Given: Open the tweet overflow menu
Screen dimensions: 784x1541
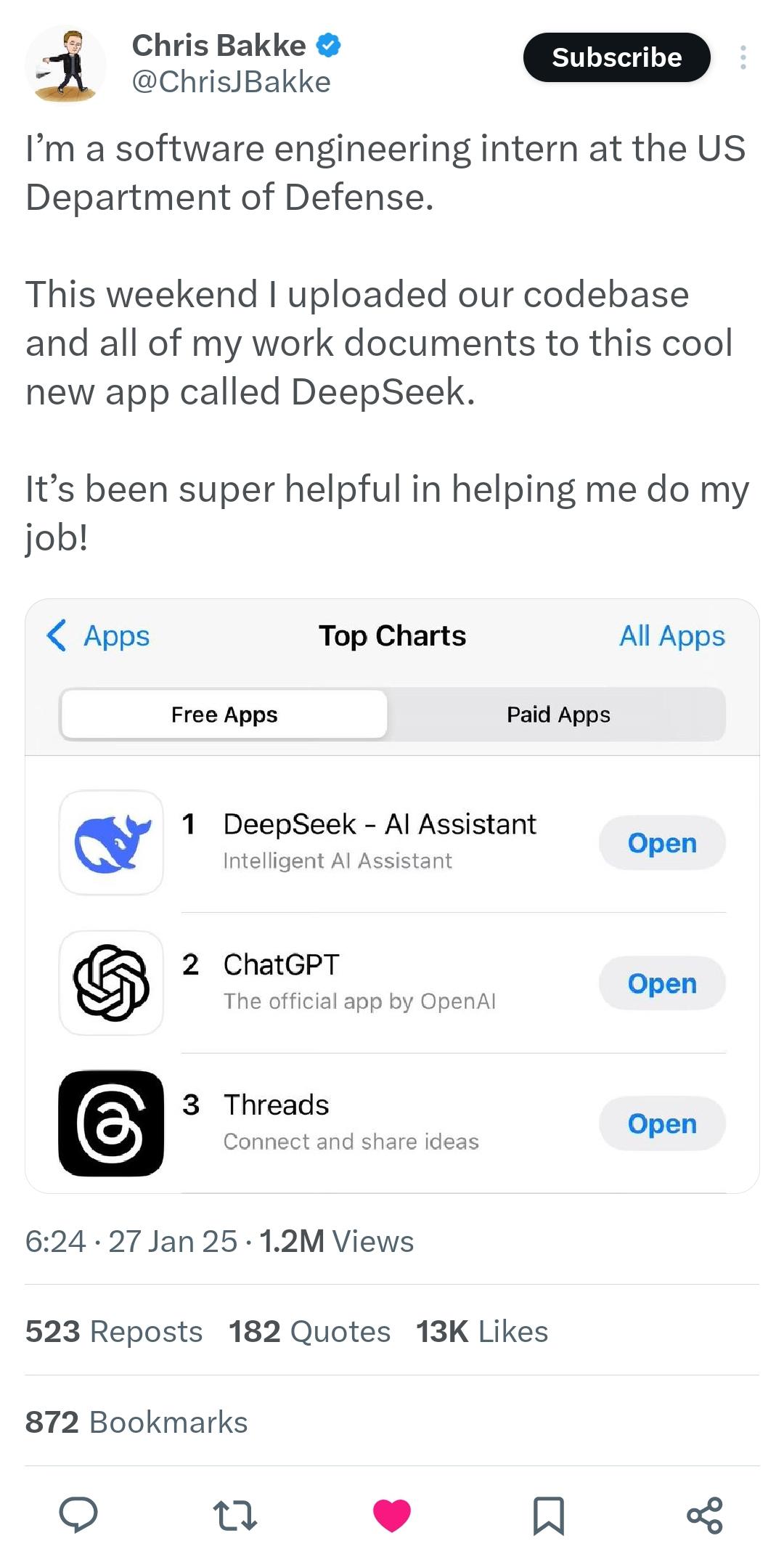Looking at the screenshot, I should pyautogui.click(x=743, y=57).
